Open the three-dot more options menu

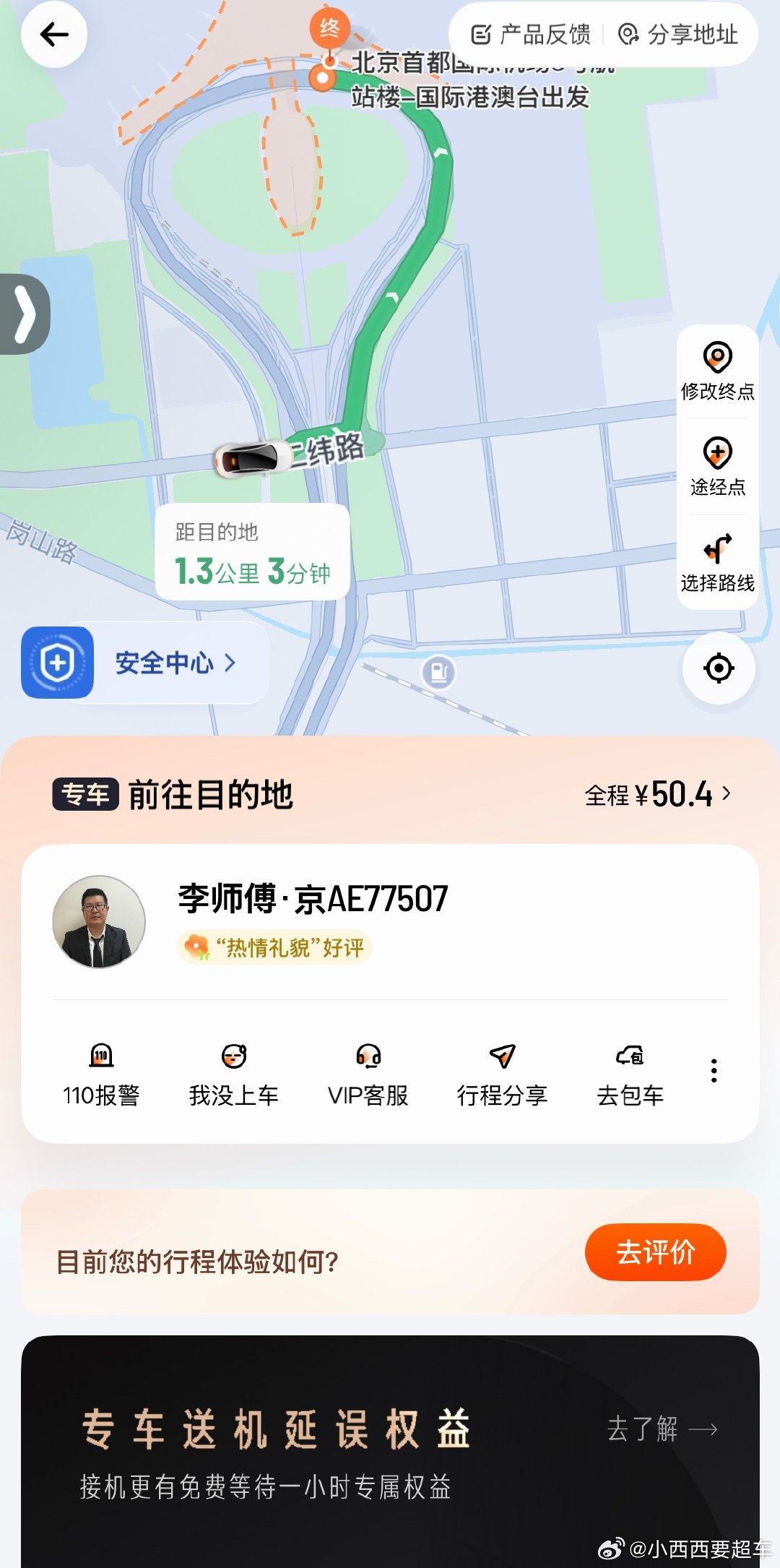714,1069
